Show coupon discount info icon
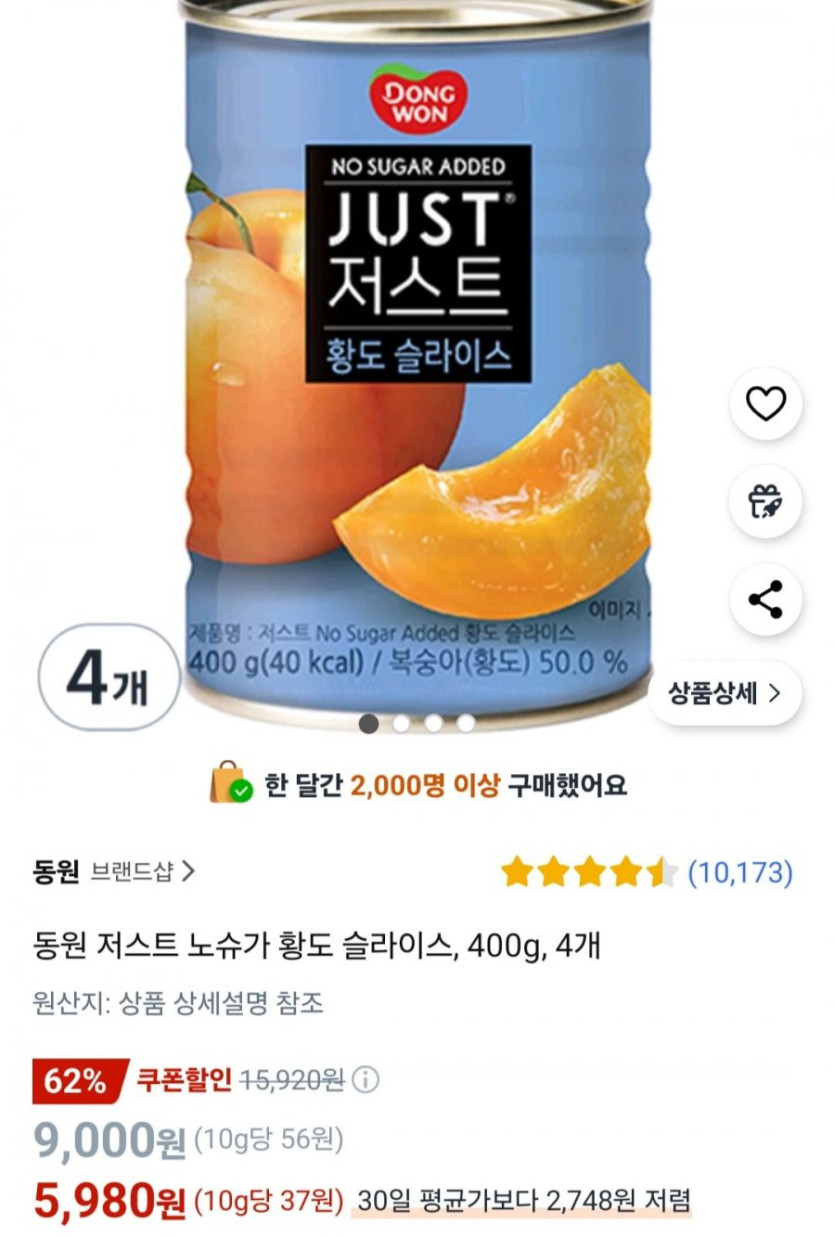The height and width of the screenshot is (1237, 835). 367,1080
